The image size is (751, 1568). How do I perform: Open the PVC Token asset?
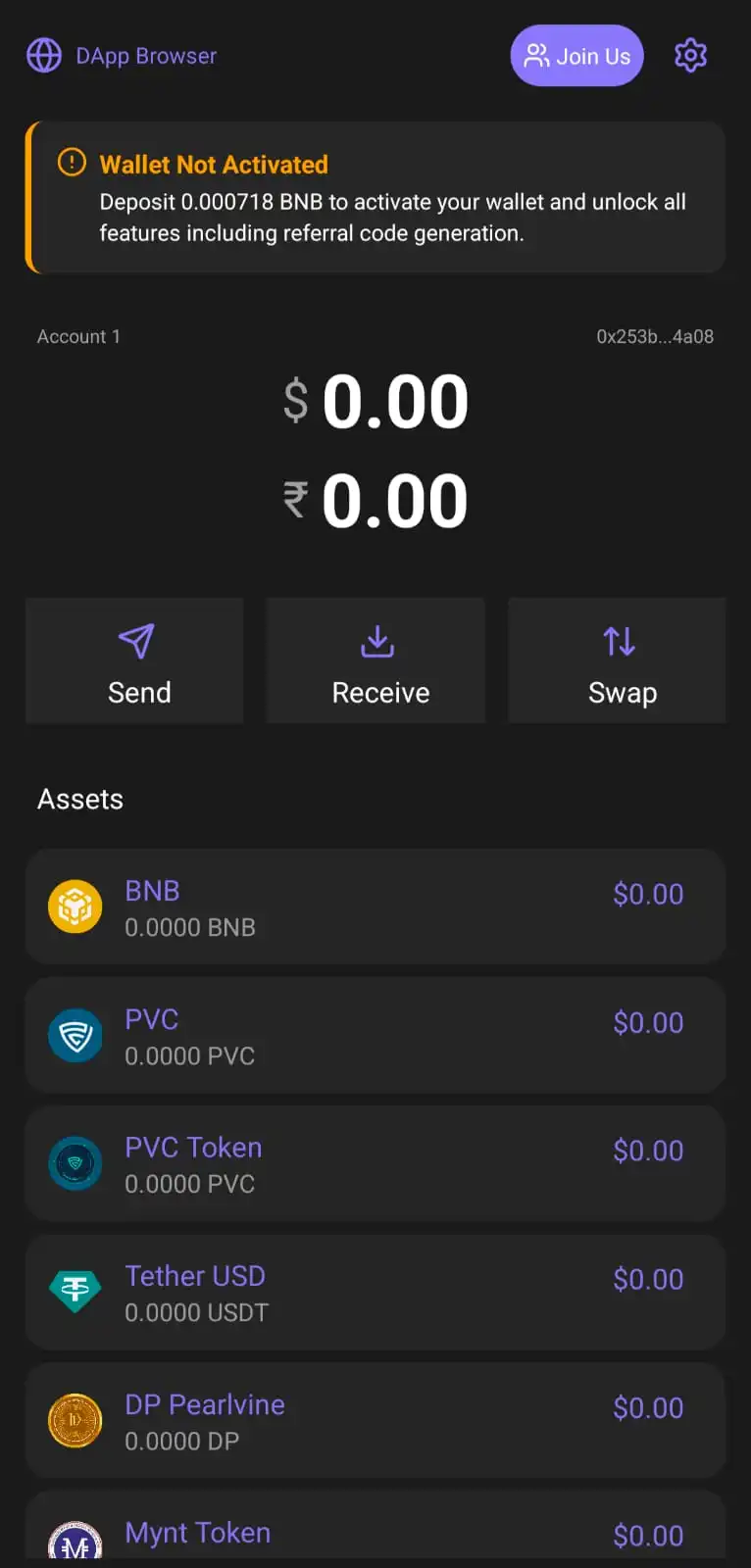tap(375, 1163)
